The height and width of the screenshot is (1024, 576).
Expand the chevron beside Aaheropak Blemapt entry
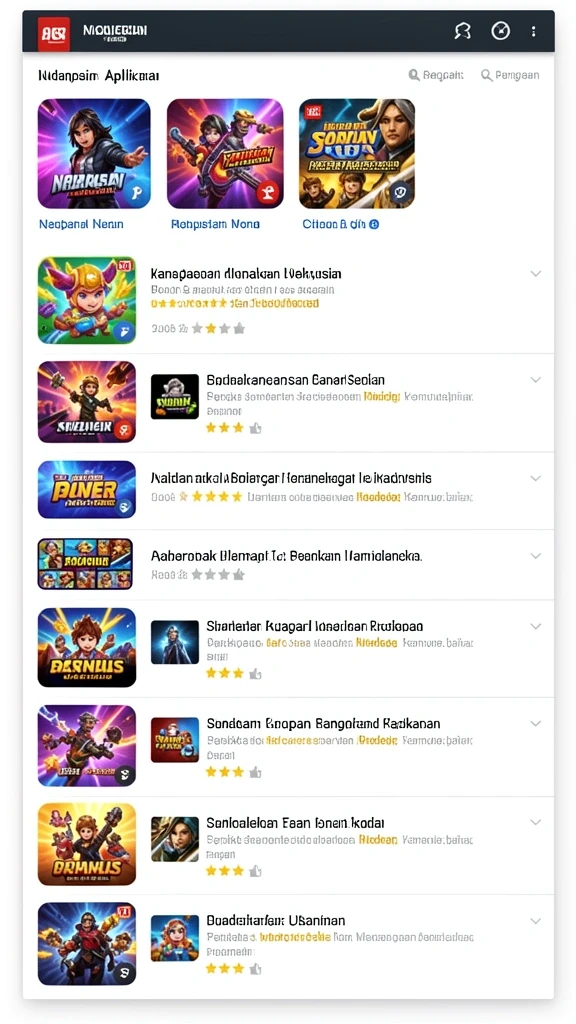point(536,556)
